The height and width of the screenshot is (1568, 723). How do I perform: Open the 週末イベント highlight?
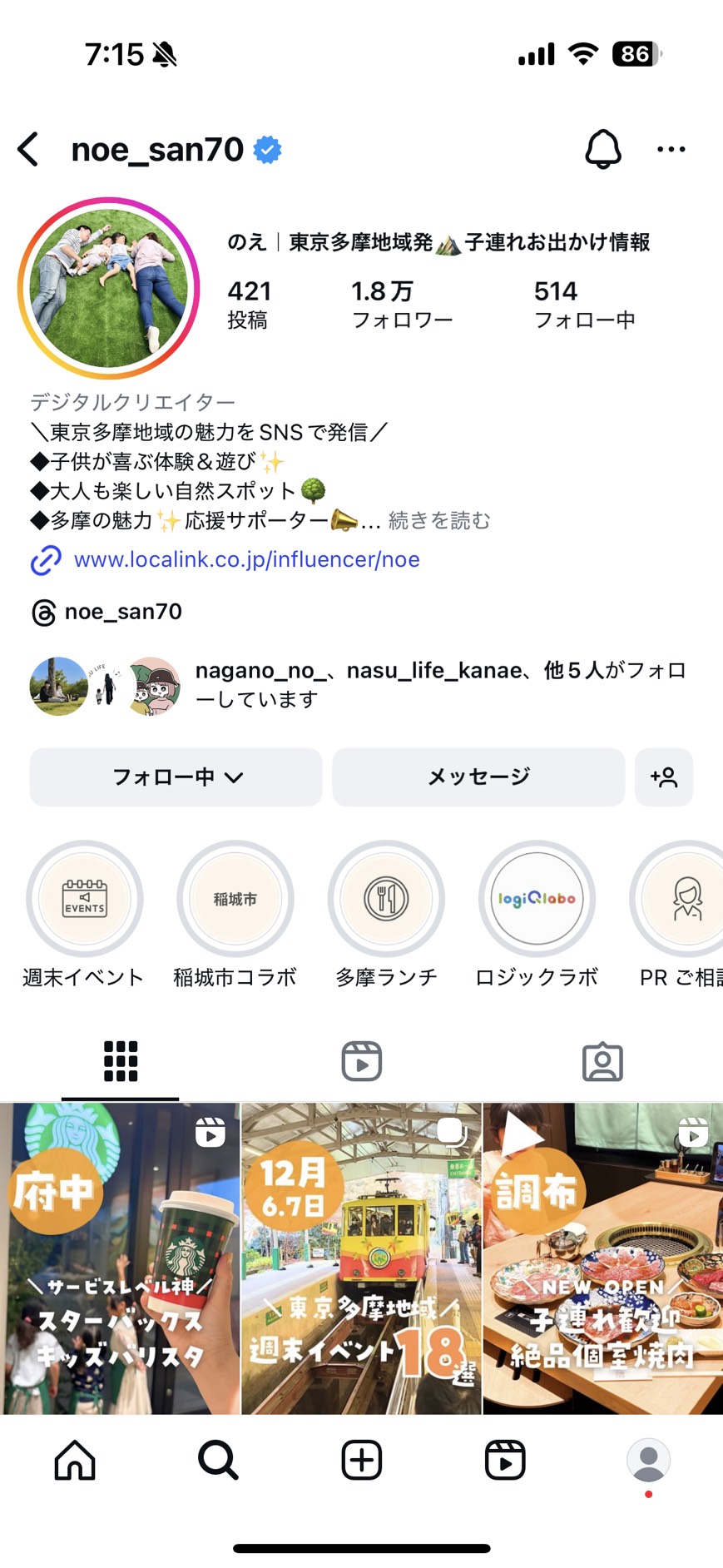click(84, 900)
